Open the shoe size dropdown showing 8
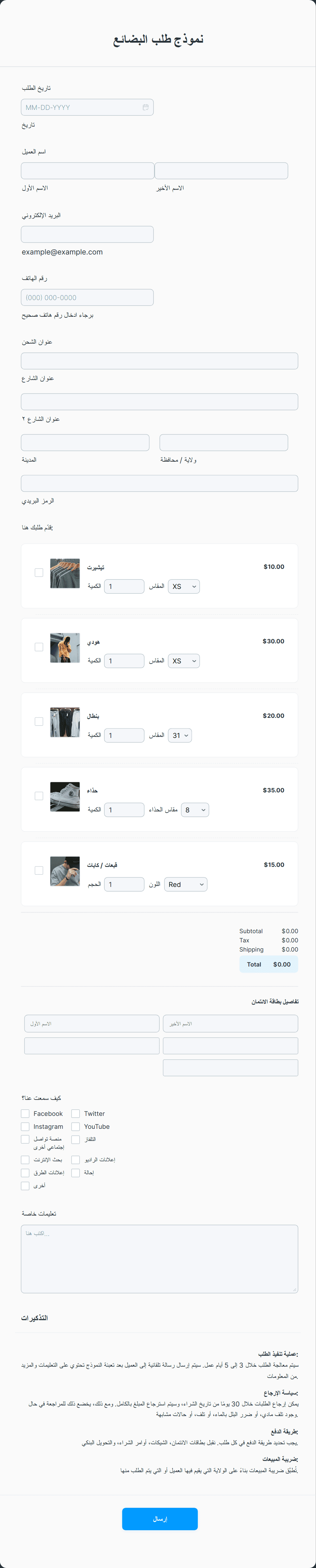Viewport: 316px width, 1568px height. 194,810
